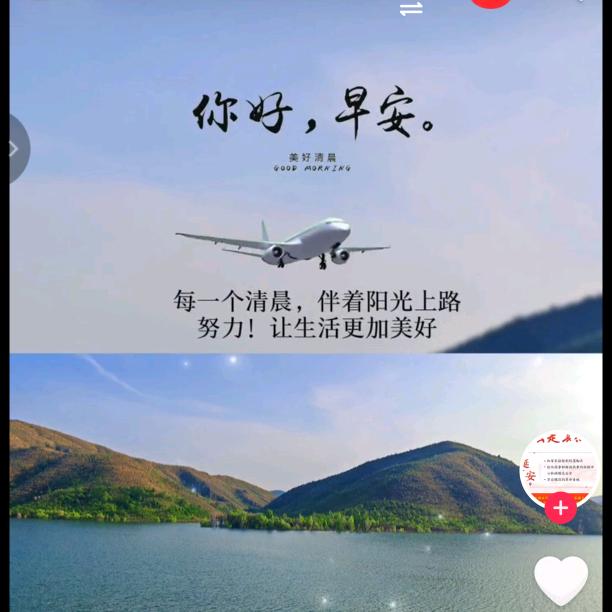The height and width of the screenshot is (612, 612).
Task: Tap the swap arrows icon at the top
Action: [x=411, y=9]
